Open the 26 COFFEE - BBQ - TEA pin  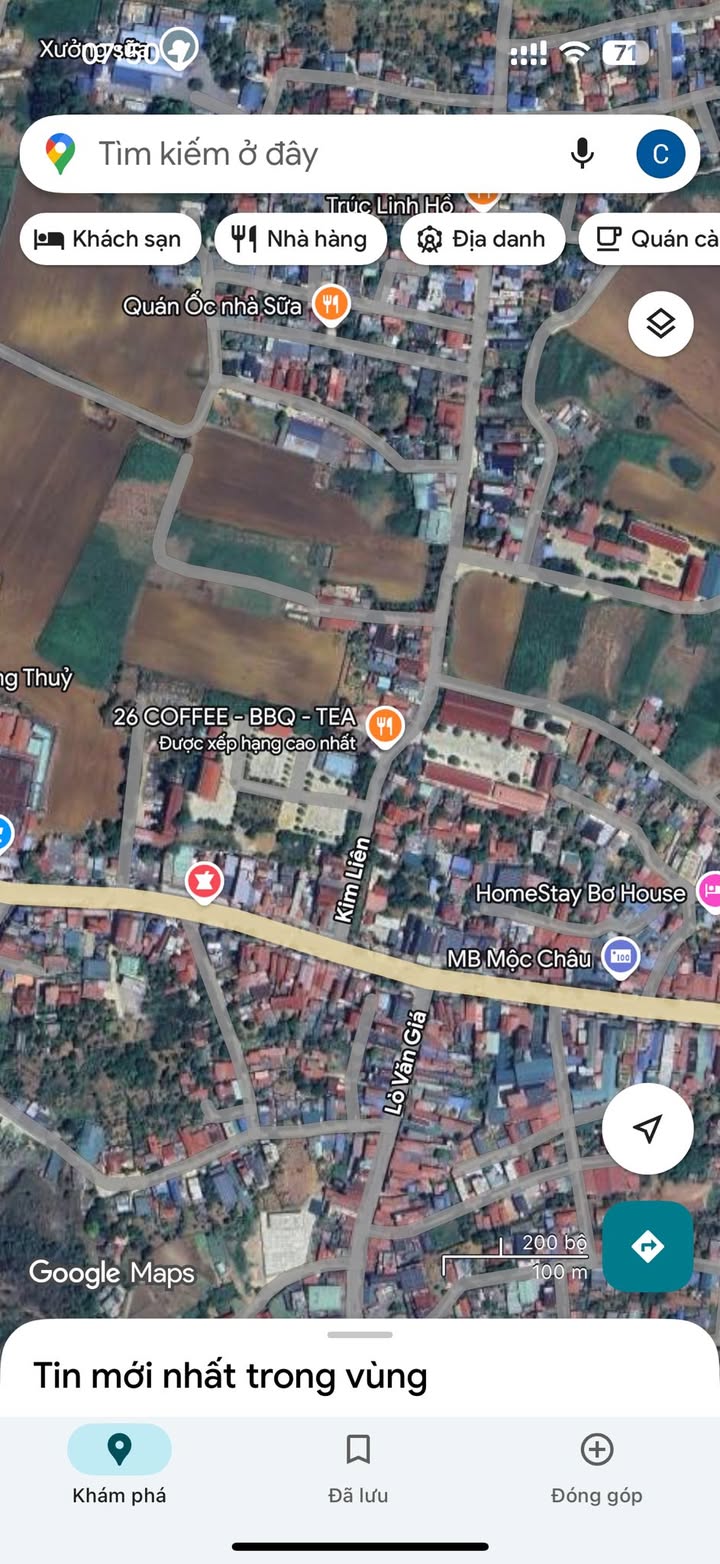point(385,726)
